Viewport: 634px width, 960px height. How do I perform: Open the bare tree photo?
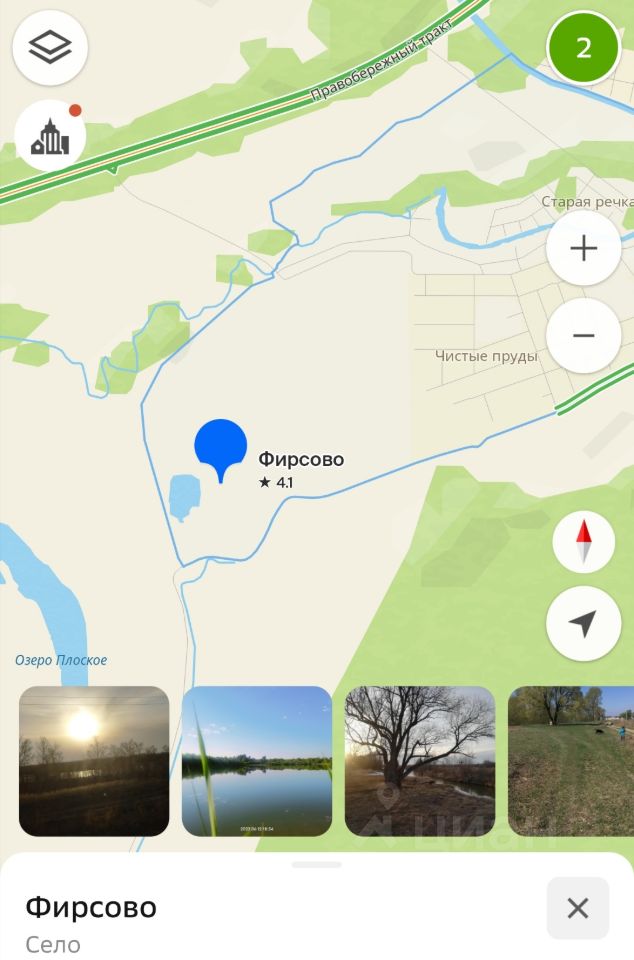[420, 760]
